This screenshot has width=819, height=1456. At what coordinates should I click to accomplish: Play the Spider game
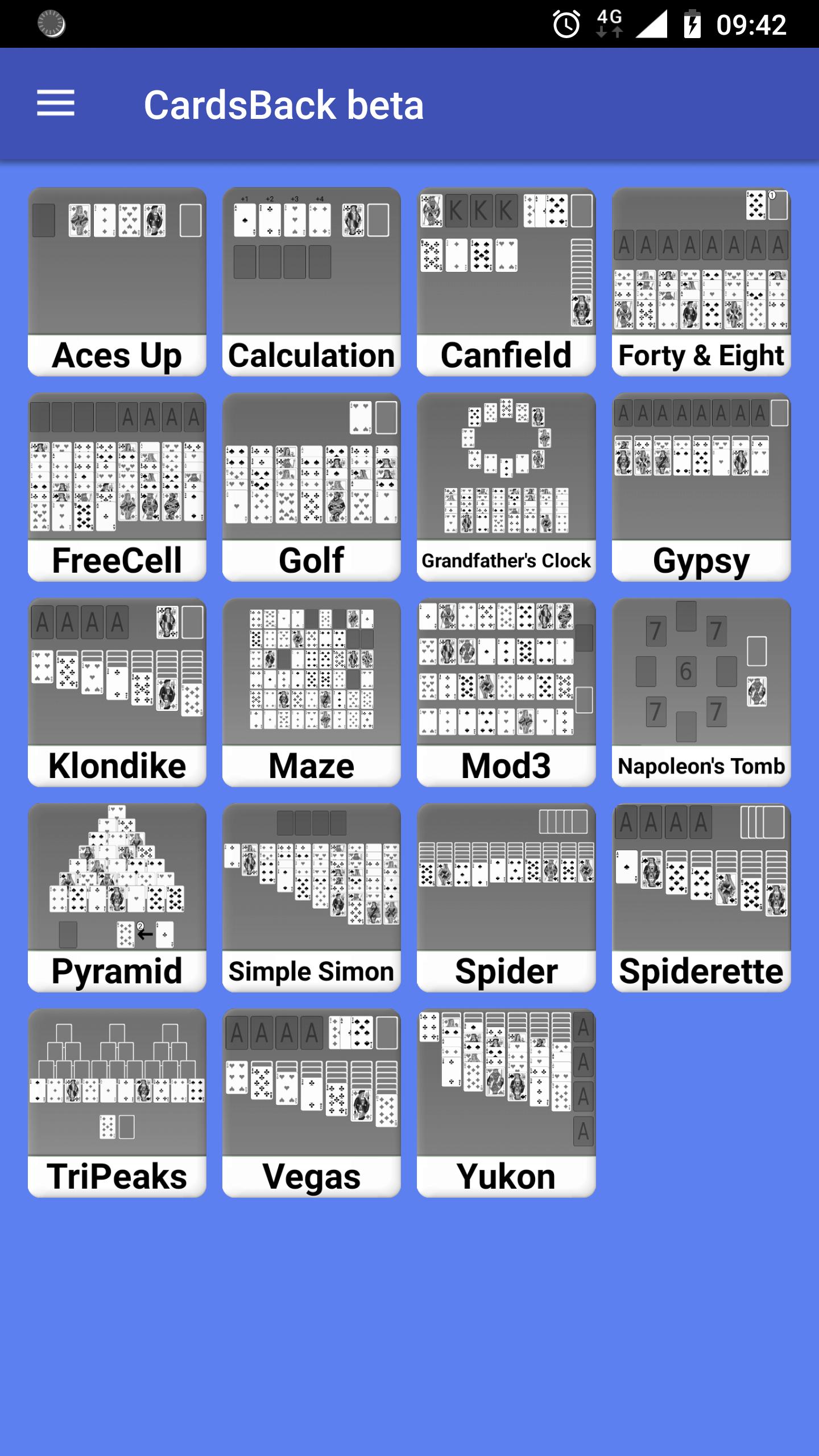tap(506, 897)
